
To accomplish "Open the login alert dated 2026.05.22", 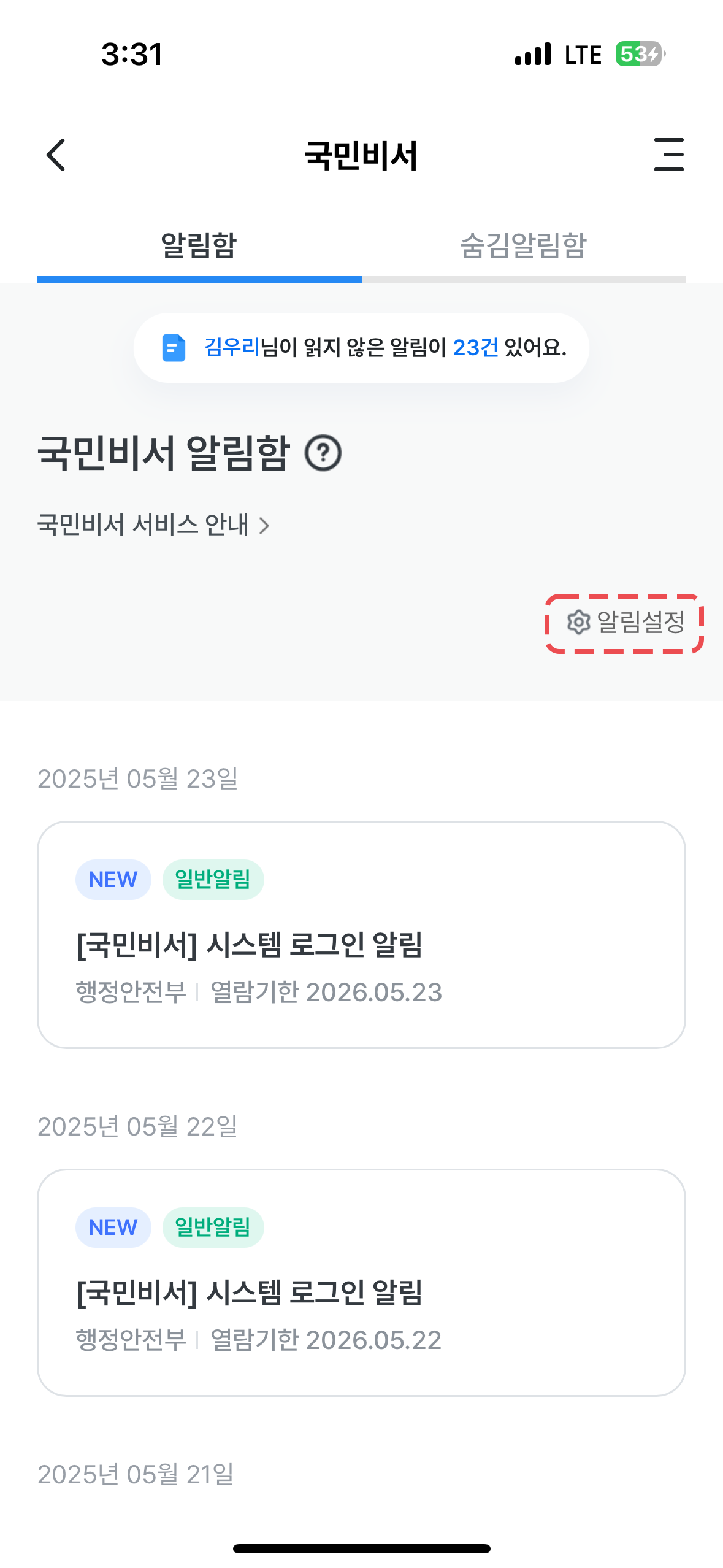I will pos(361,1282).
